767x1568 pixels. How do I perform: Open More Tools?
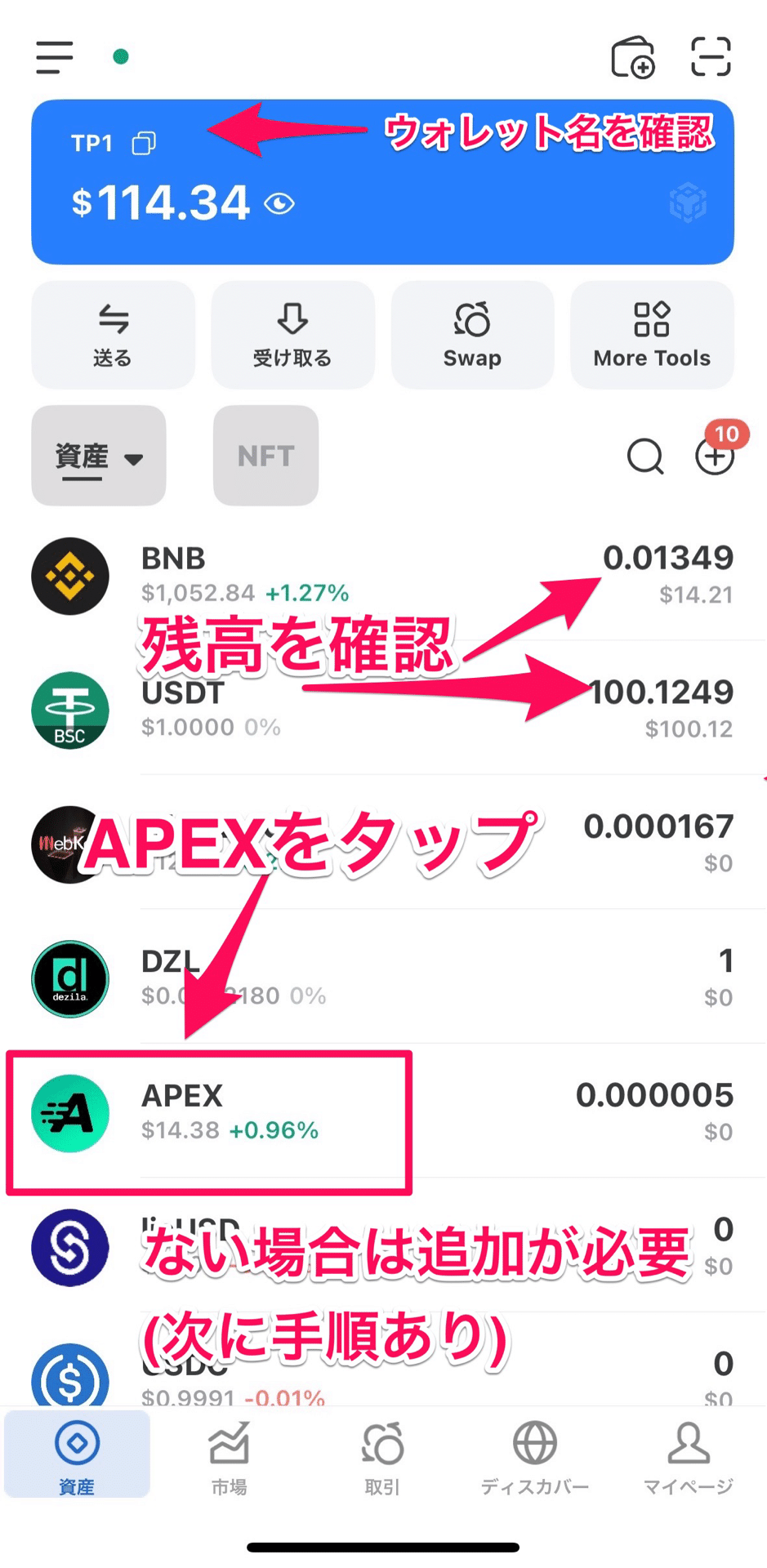coord(651,335)
